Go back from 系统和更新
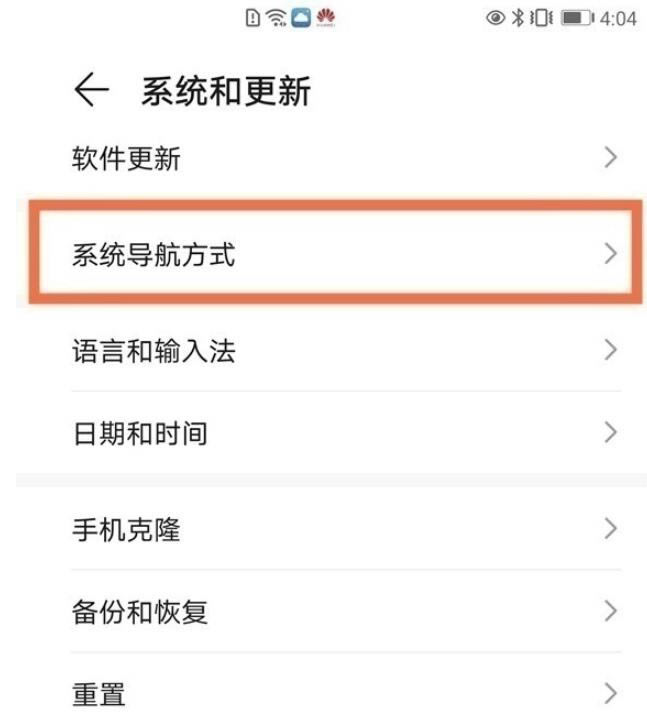The image size is (647, 717). [x=91, y=92]
